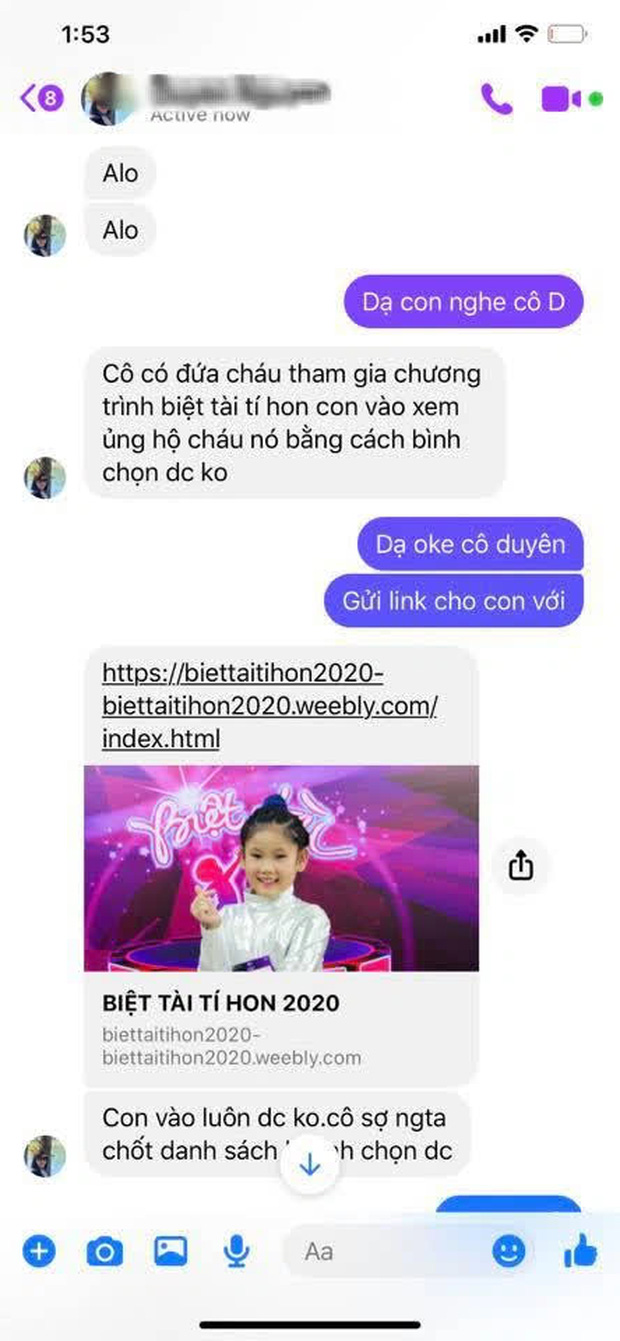620x1341 pixels.
Task: Jump to the latest message with the down arrow
Action: point(310,1165)
